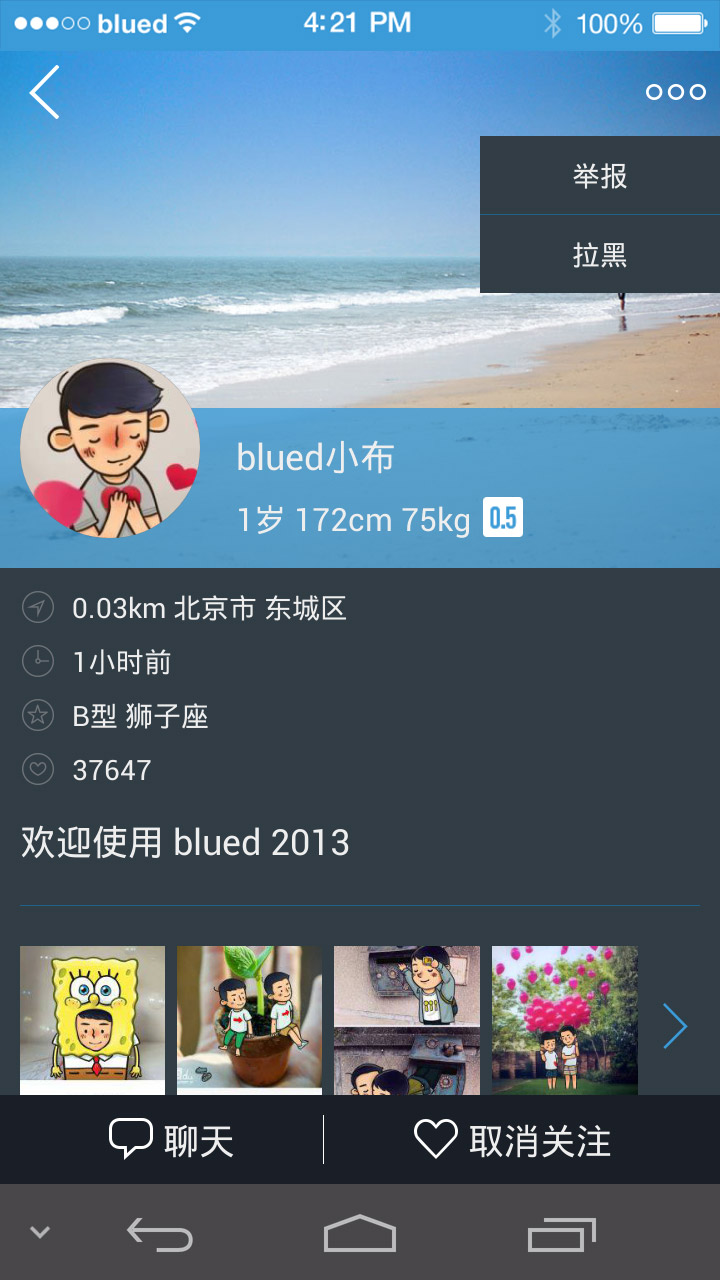This screenshot has width=720, height=1280.
Task: Show more photos with the right chevron
Action: [676, 1026]
